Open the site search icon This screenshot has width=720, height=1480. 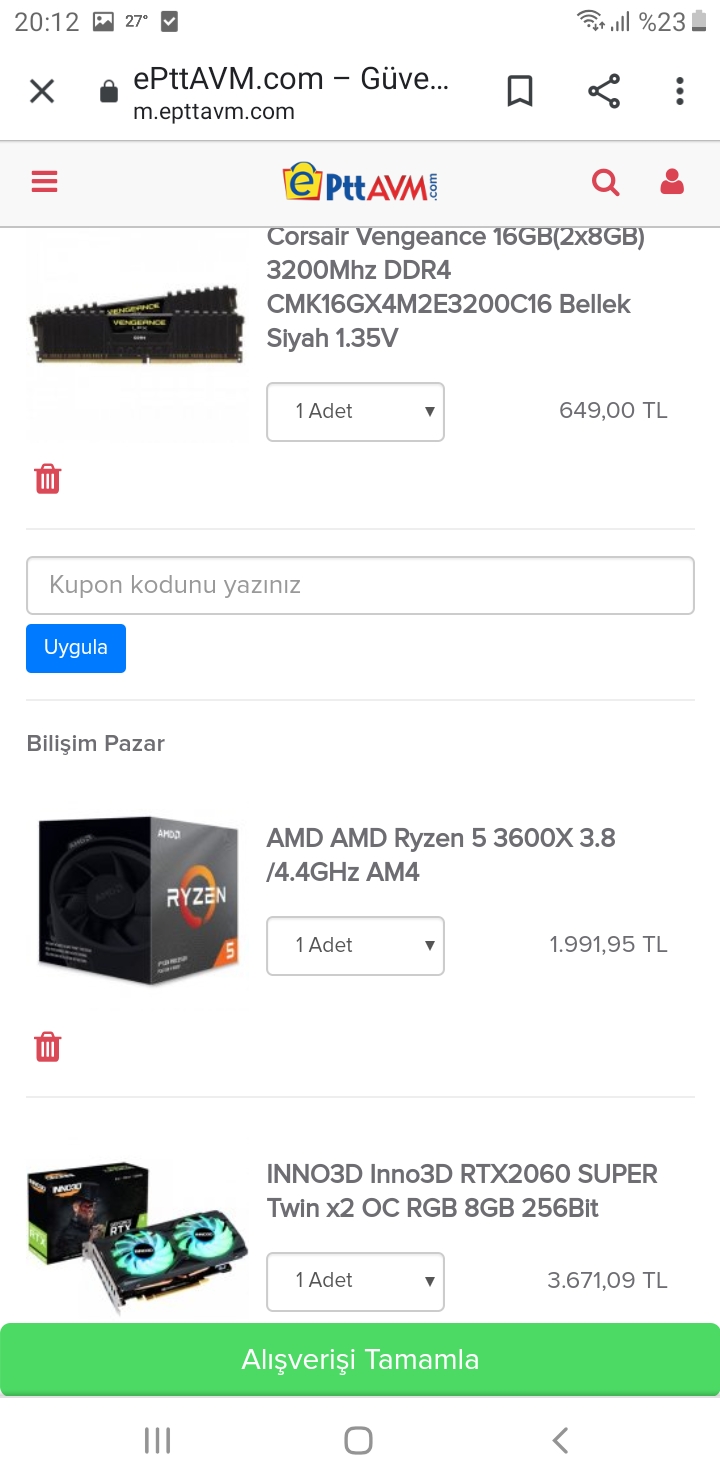click(x=605, y=182)
